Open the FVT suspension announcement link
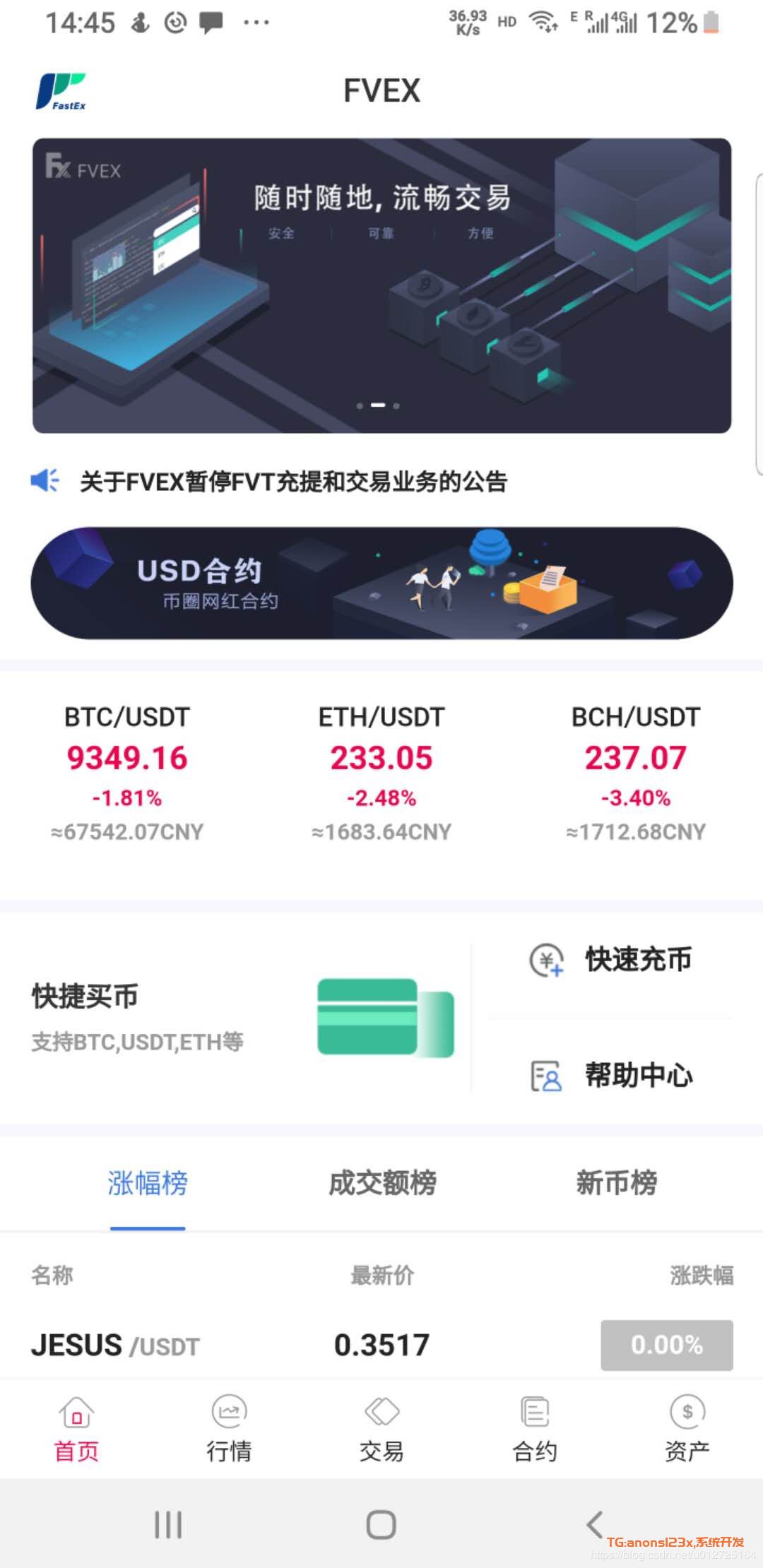763x1568 pixels. point(297,483)
